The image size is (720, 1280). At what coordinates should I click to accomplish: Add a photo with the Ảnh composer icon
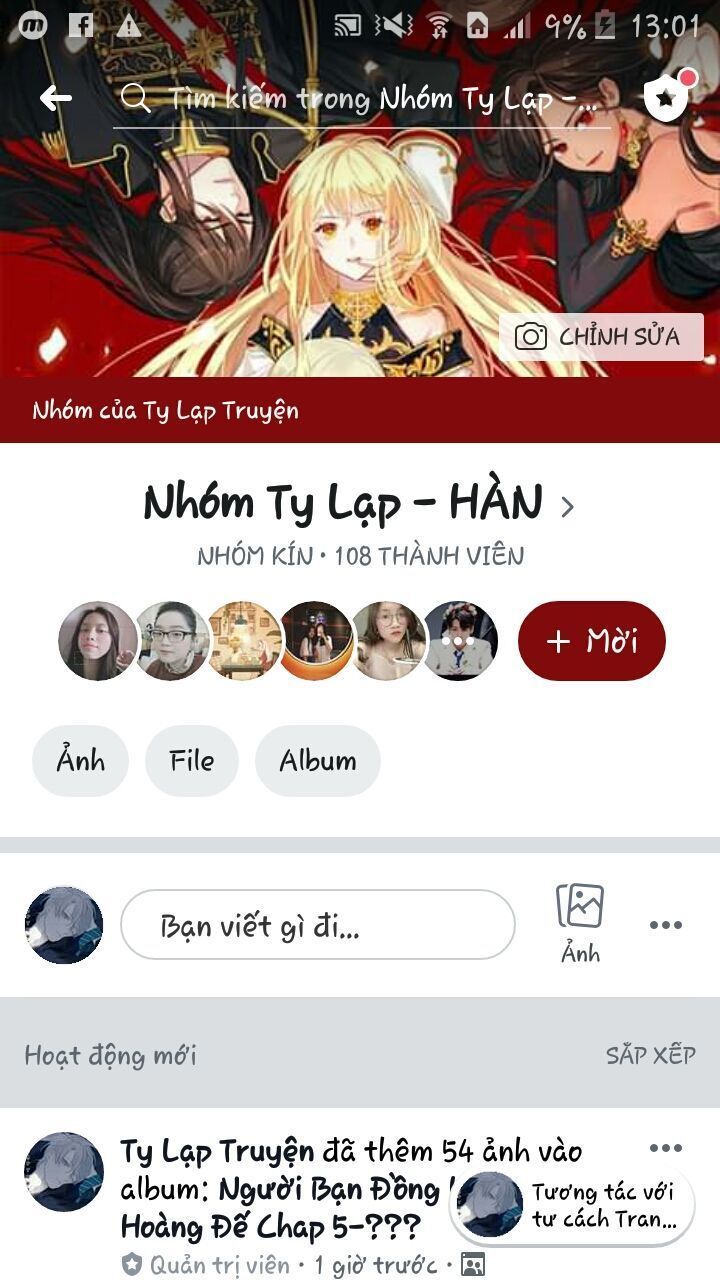(x=580, y=922)
